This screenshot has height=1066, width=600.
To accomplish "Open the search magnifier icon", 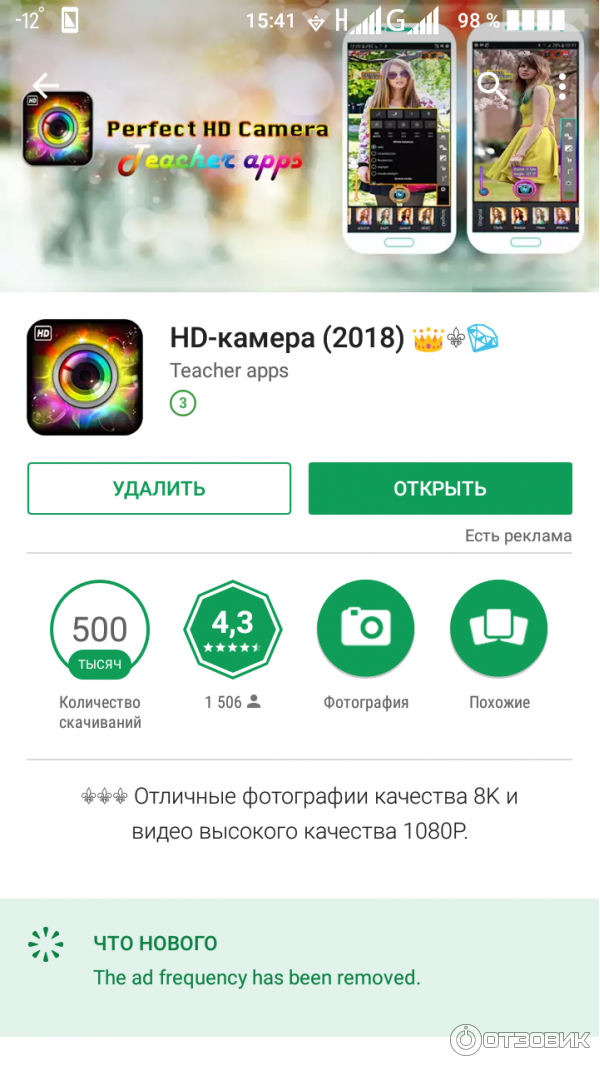I will click(x=490, y=86).
